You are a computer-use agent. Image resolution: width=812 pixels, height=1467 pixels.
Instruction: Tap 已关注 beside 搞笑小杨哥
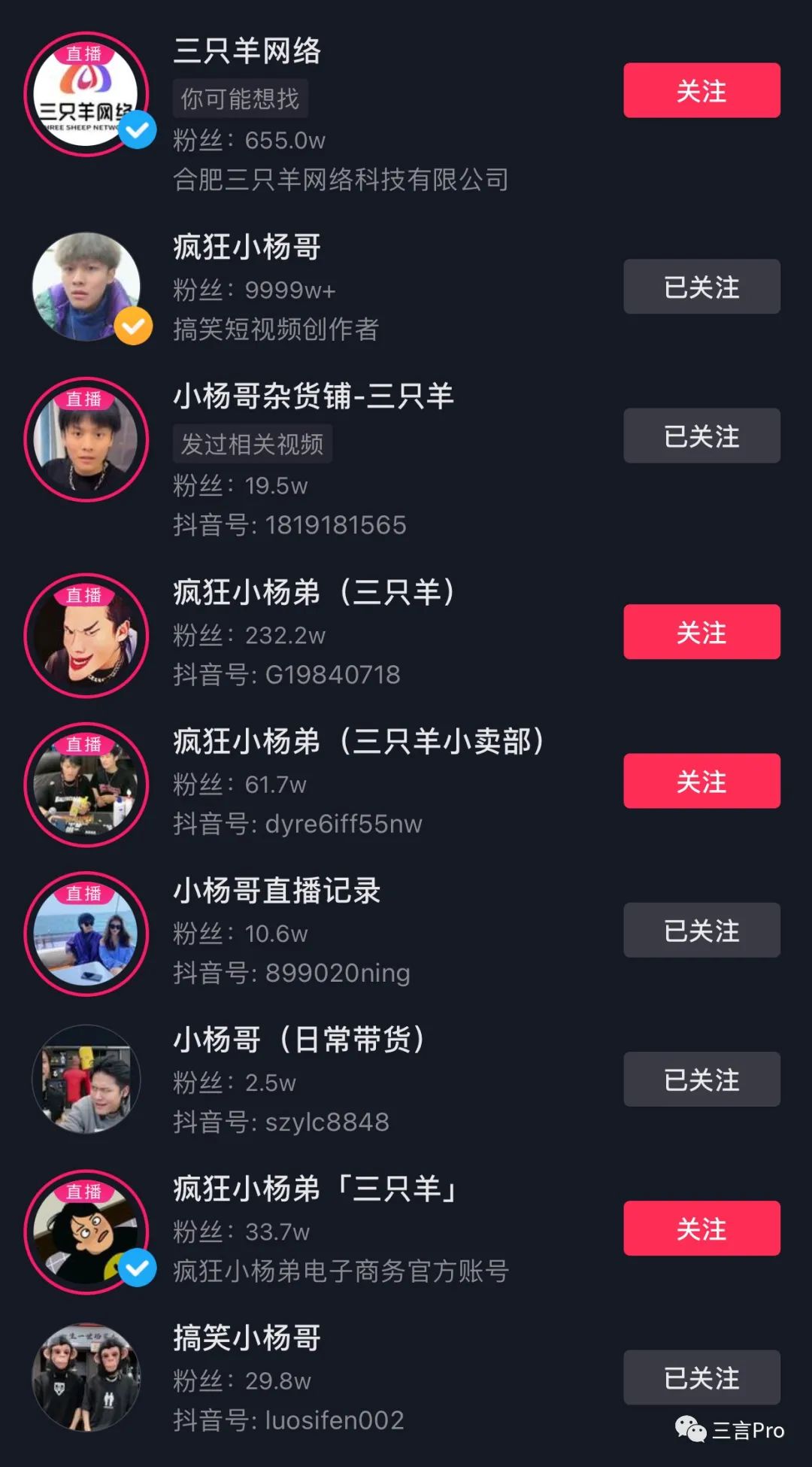[x=701, y=1377]
